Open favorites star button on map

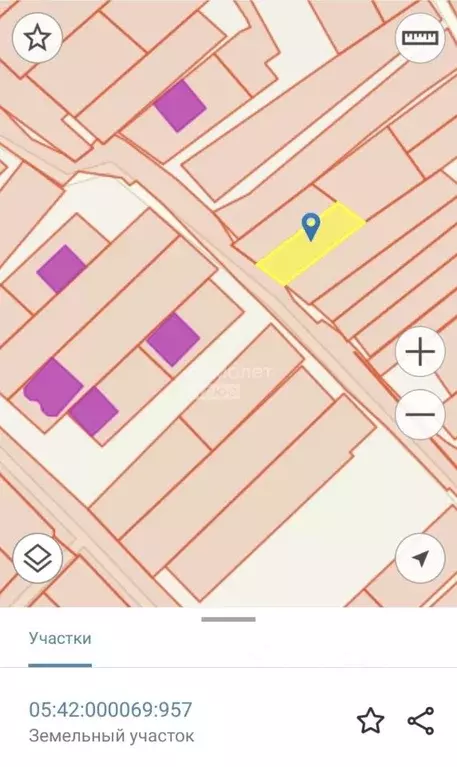37,38
